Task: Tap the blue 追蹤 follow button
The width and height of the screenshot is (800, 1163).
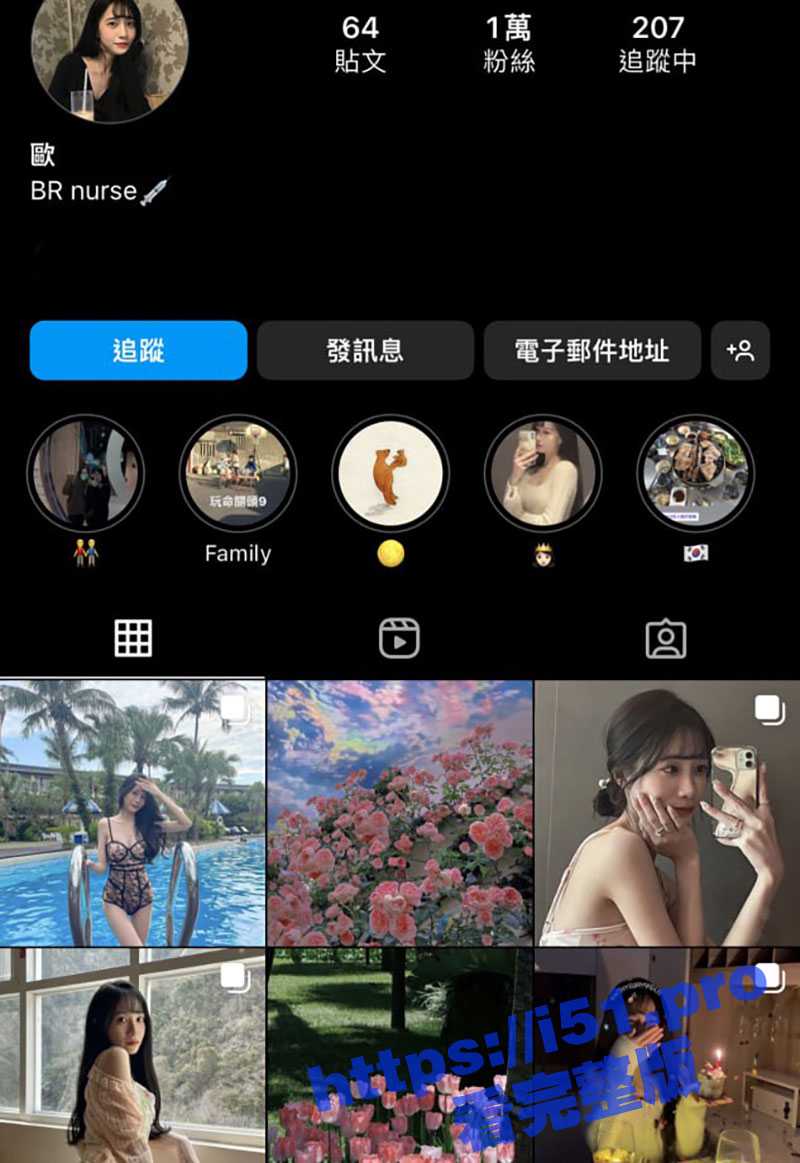Action: (x=138, y=351)
